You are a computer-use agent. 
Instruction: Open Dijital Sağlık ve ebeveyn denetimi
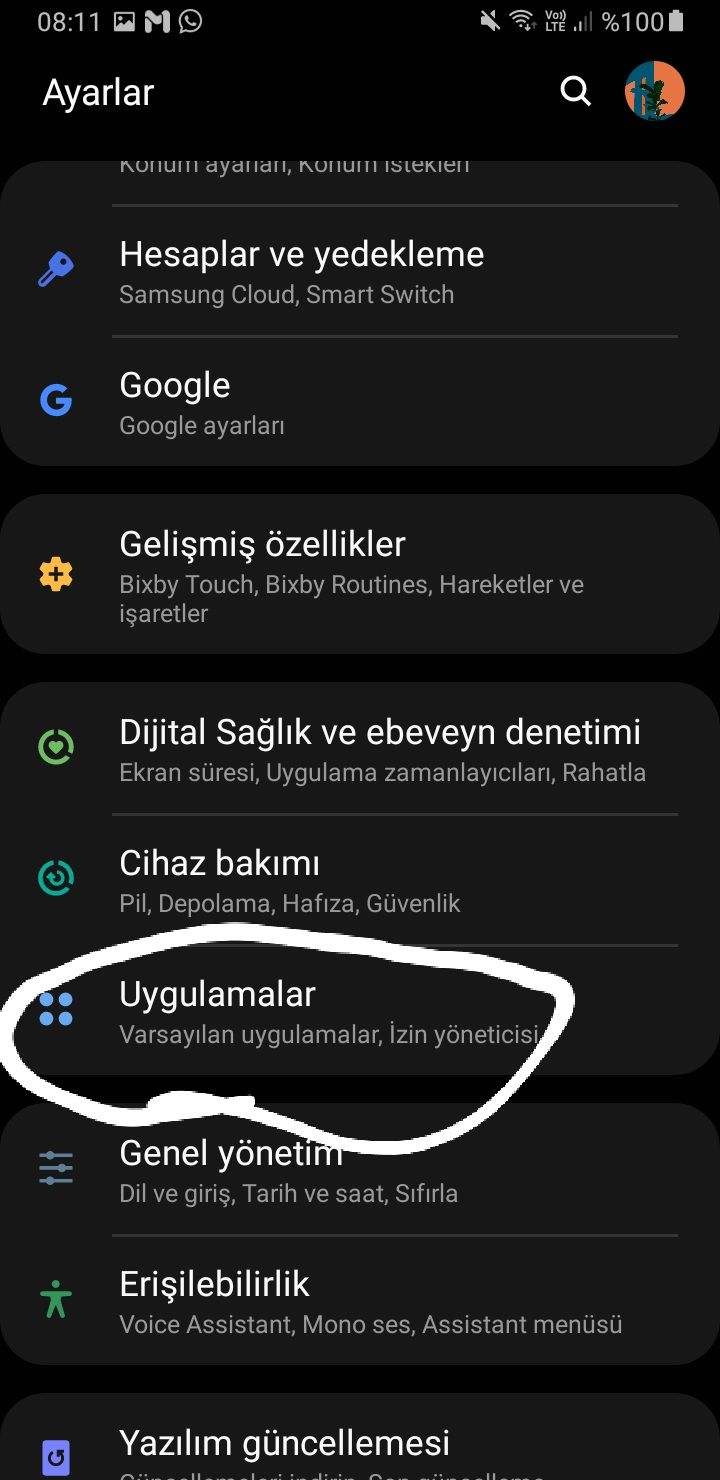pyautogui.click(x=360, y=750)
